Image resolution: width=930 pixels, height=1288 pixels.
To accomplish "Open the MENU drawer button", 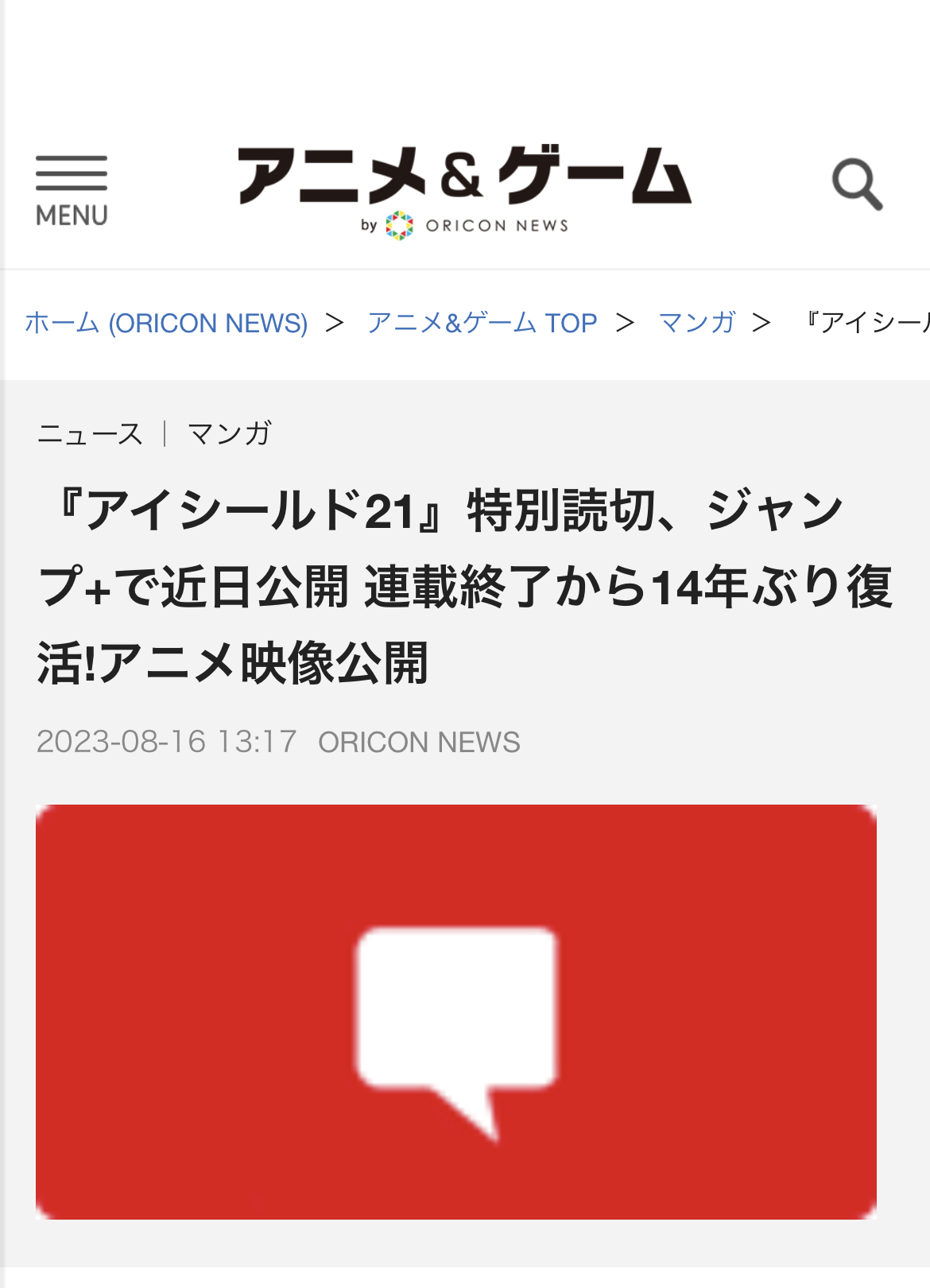I will tap(72, 191).
